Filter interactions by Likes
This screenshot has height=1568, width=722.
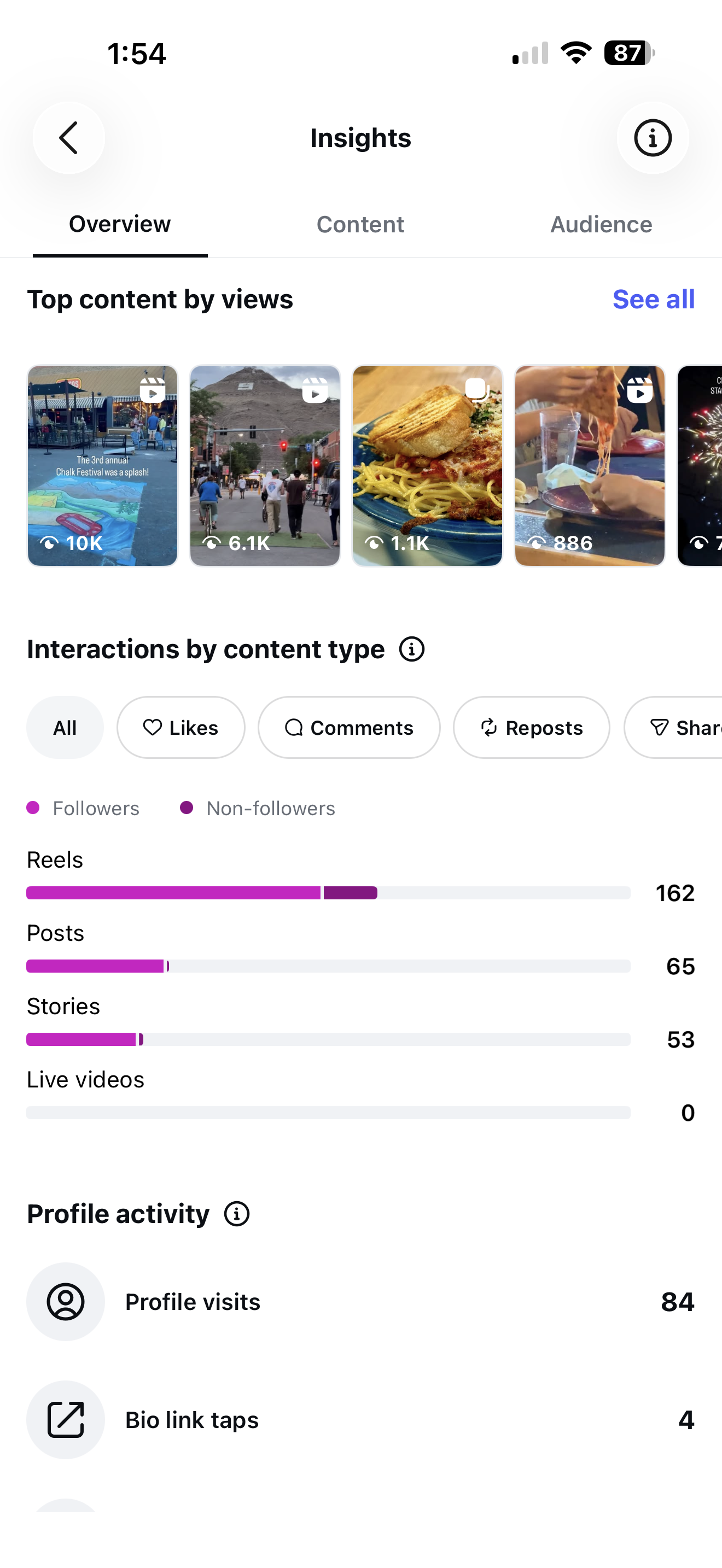point(181,727)
